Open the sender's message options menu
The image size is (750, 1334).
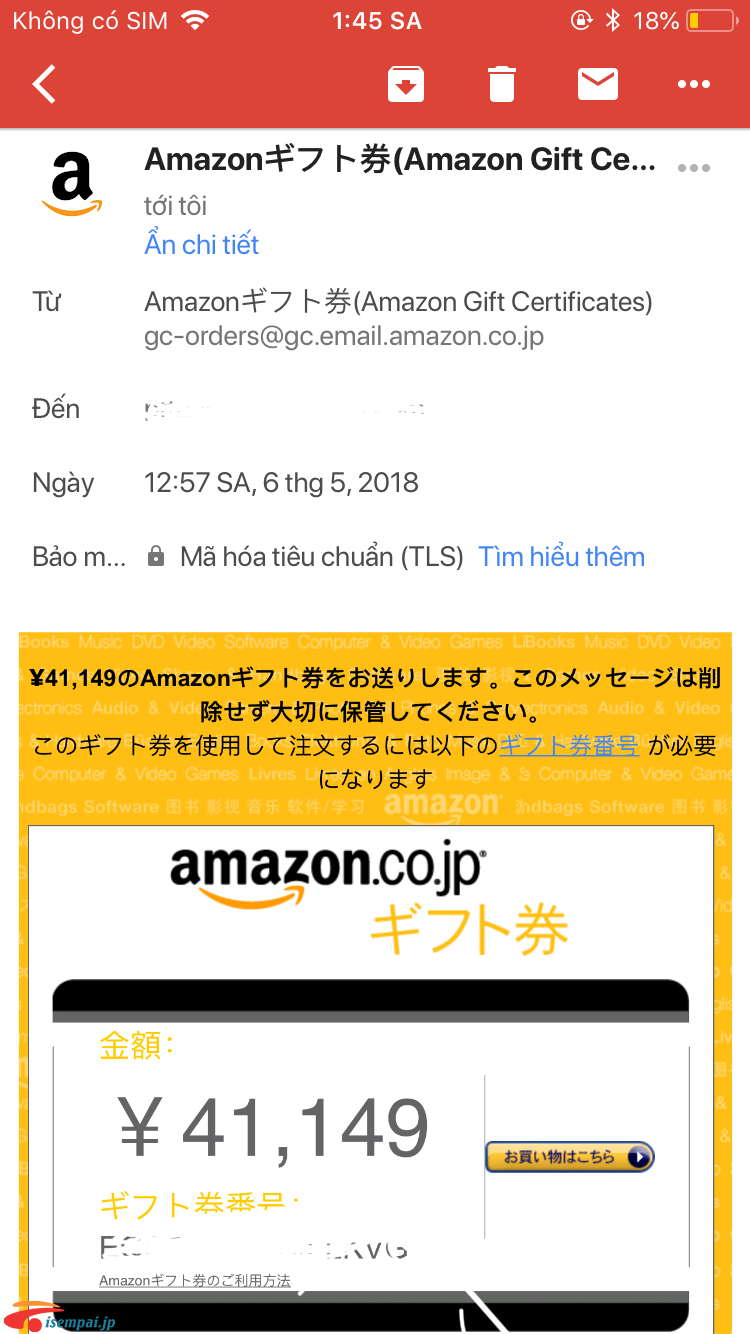pyautogui.click(x=693, y=168)
